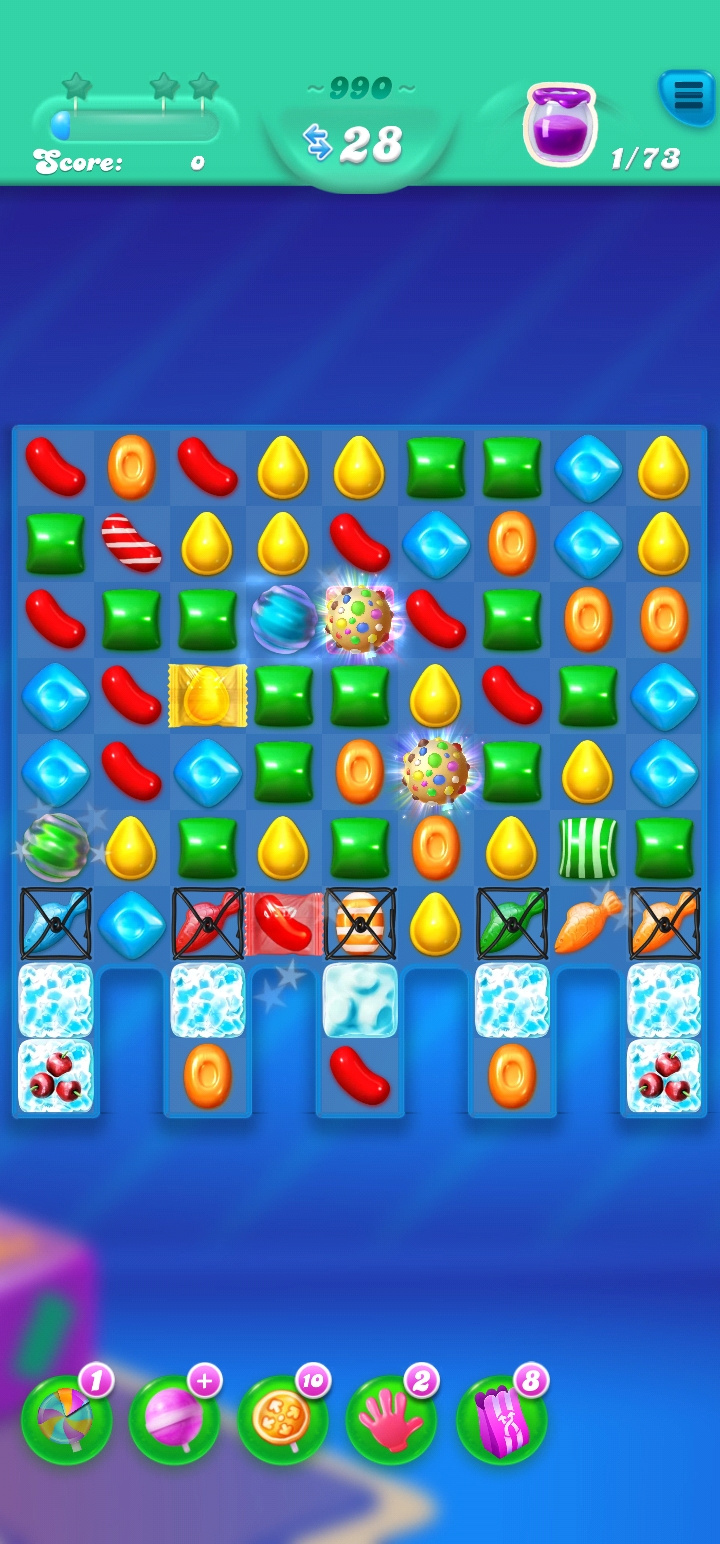Tap the red and white striped candy
This screenshot has width=720, height=1544.
(x=132, y=543)
